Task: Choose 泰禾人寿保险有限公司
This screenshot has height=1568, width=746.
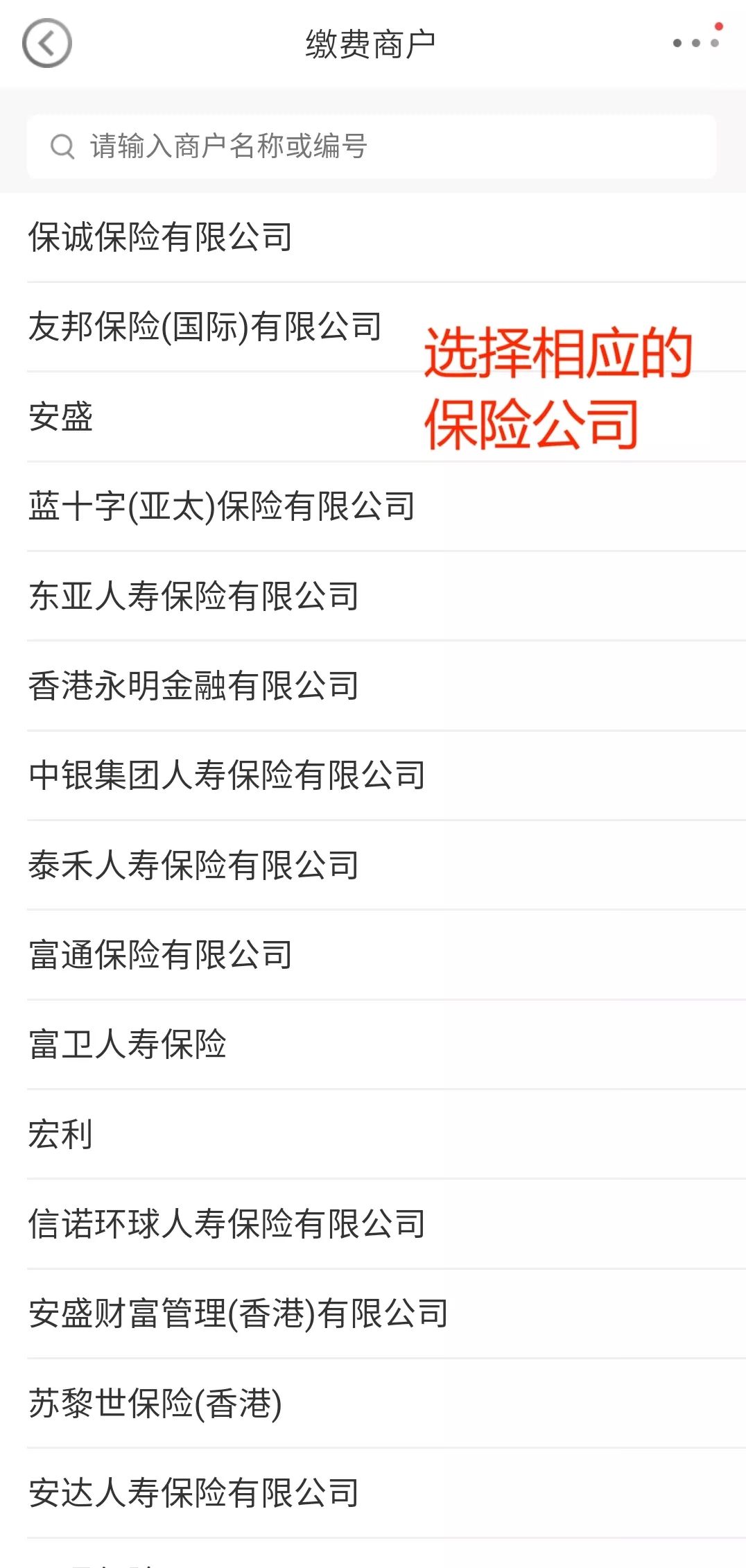Action: click(373, 865)
